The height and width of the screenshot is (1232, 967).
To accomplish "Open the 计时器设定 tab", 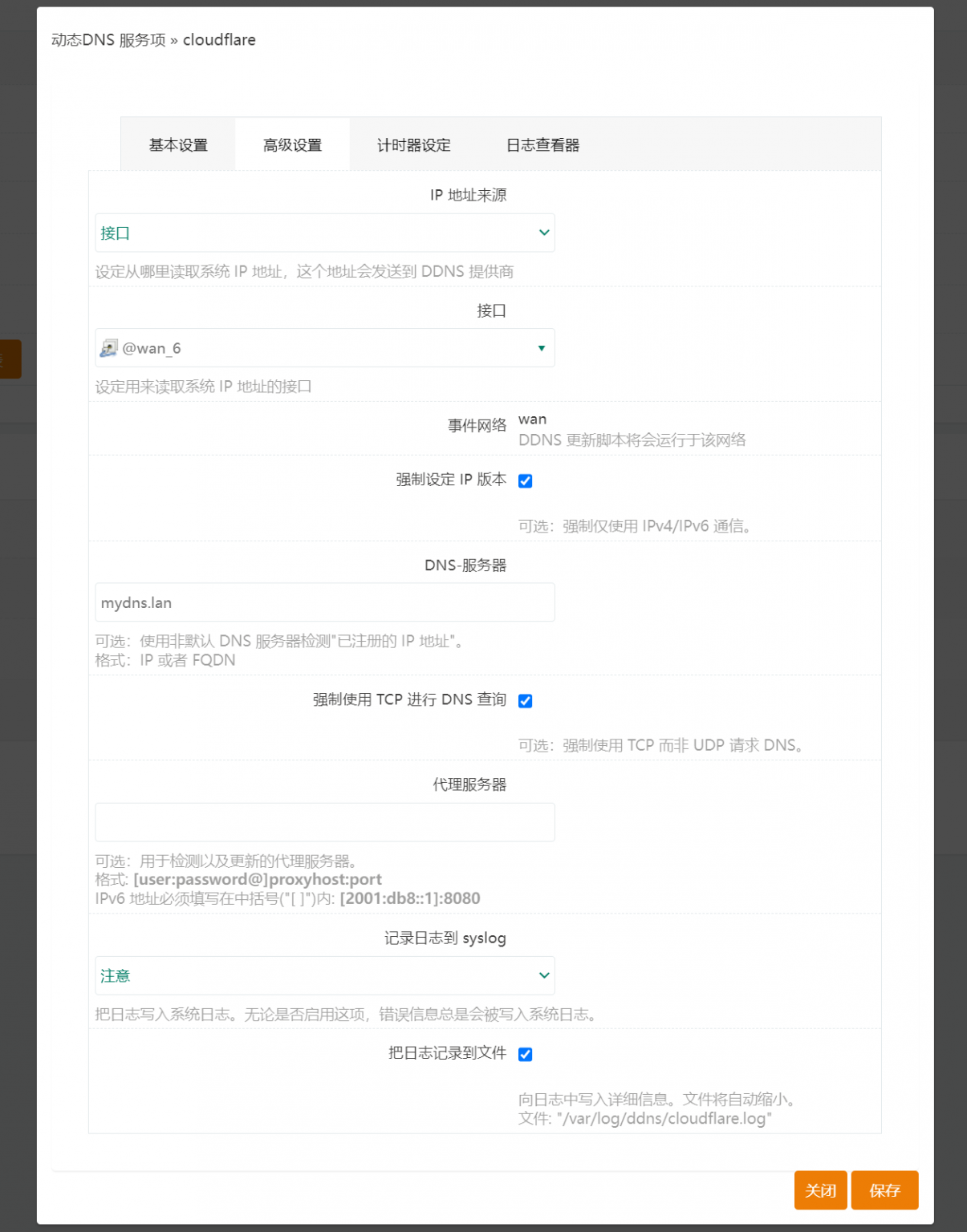I will coord(413,145).
